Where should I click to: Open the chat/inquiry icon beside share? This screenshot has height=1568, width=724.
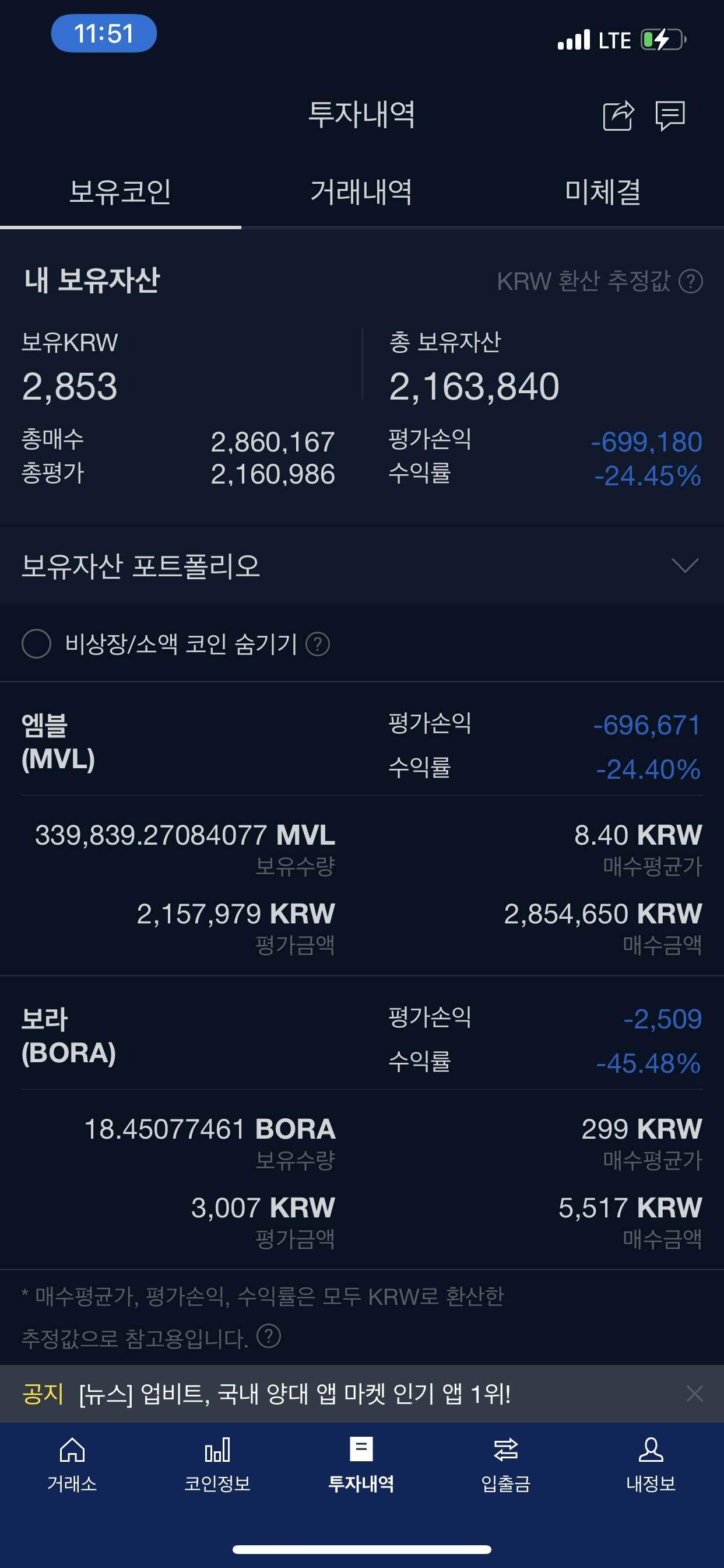(x=672, y=117)
